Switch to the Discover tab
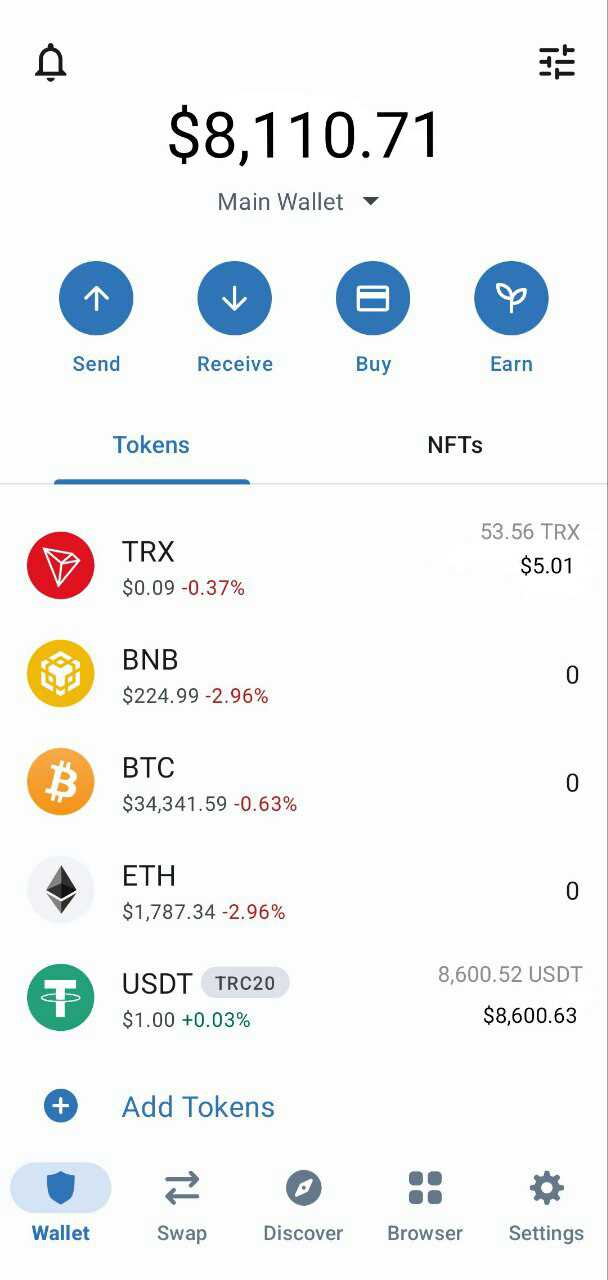The width and height of the screenshot is (608, 1280). pyautogui.click(x=303, y=1205)
